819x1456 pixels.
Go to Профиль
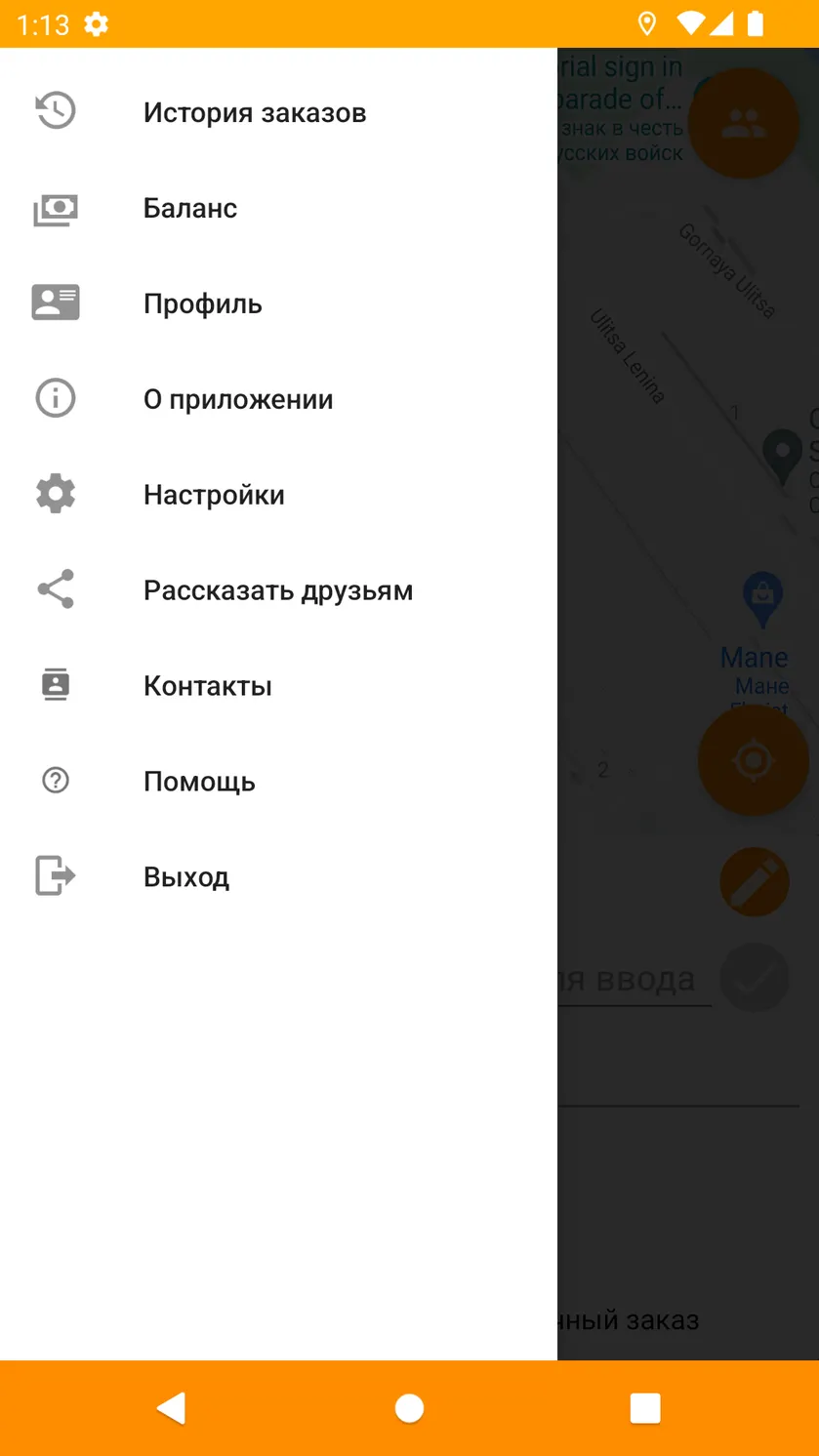point(278,303)
